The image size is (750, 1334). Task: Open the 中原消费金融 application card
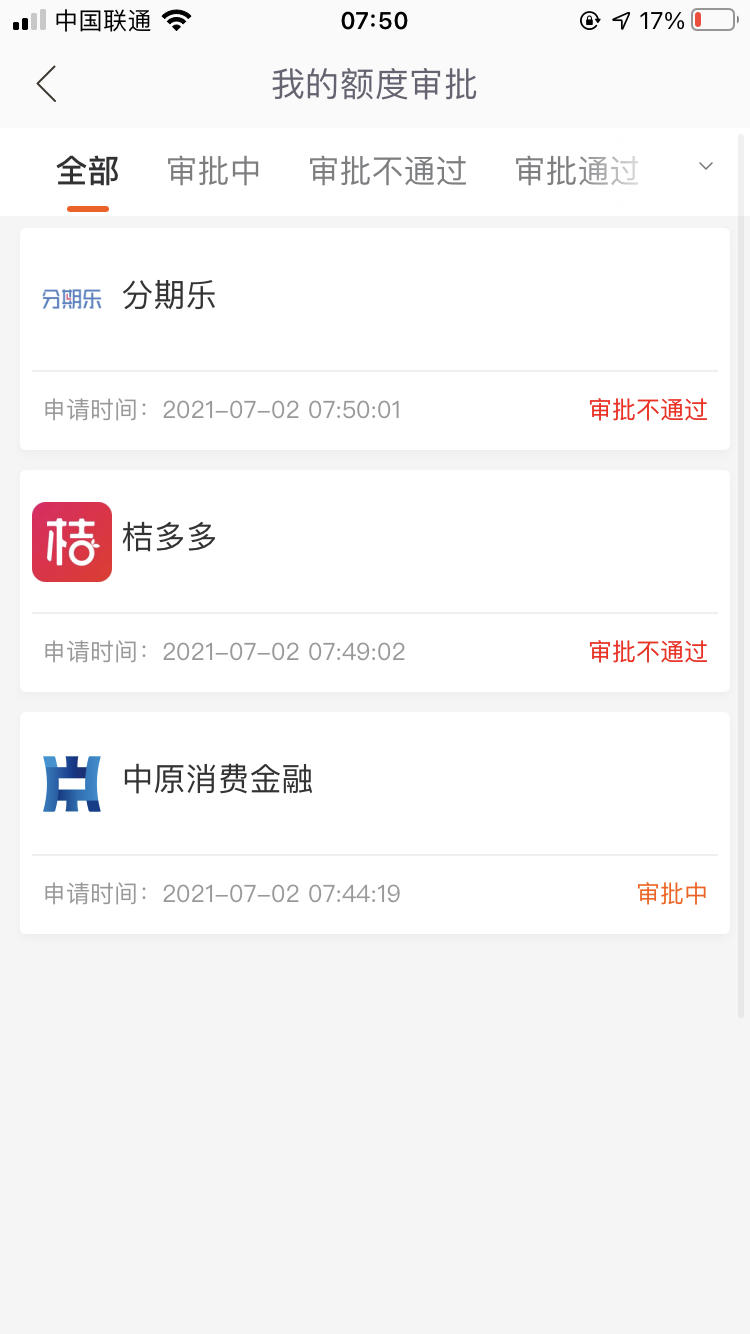[x=375, y=823]
